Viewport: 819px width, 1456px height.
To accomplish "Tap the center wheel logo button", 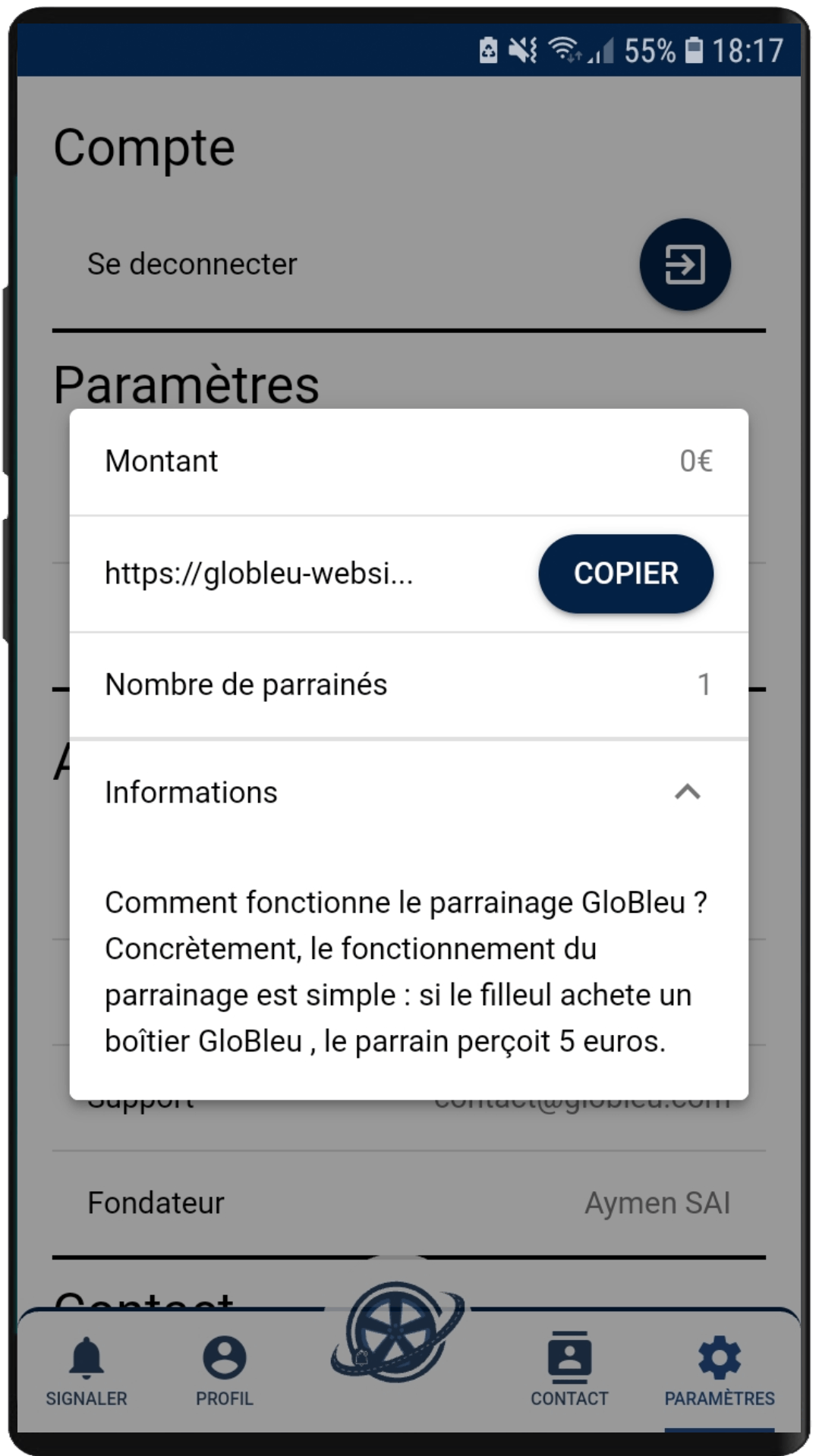I will [397, 1332].
